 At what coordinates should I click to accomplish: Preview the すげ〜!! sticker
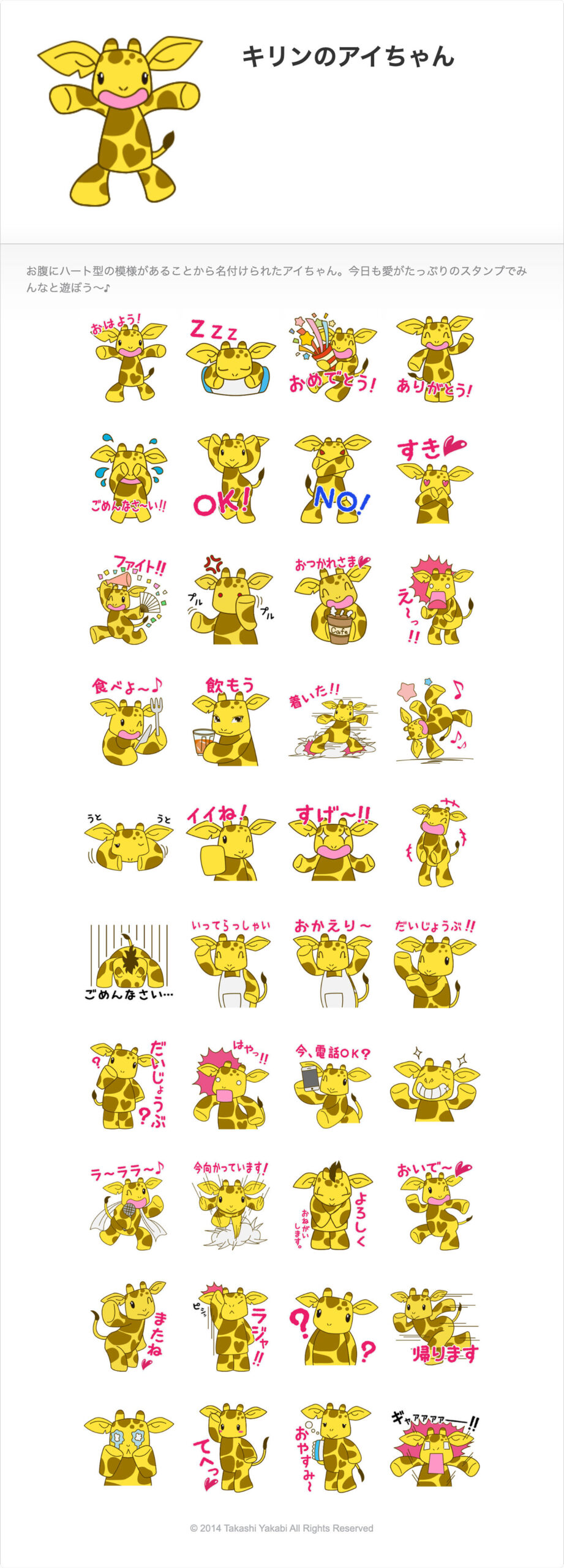[x=333, y=843]
